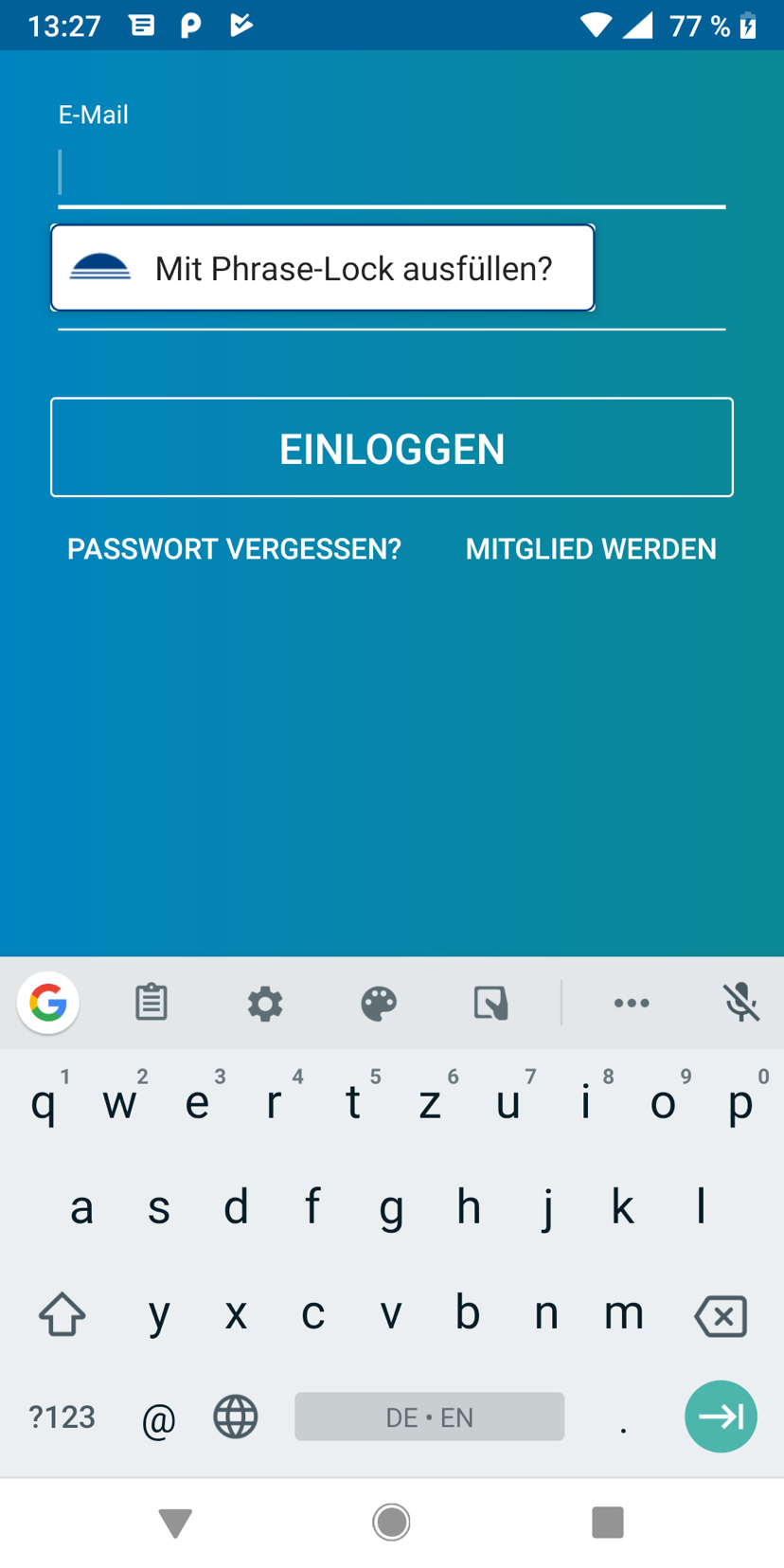784x1568 pixels.
Task: Go back via navigation bar
Action: [x=175, y=1523]
